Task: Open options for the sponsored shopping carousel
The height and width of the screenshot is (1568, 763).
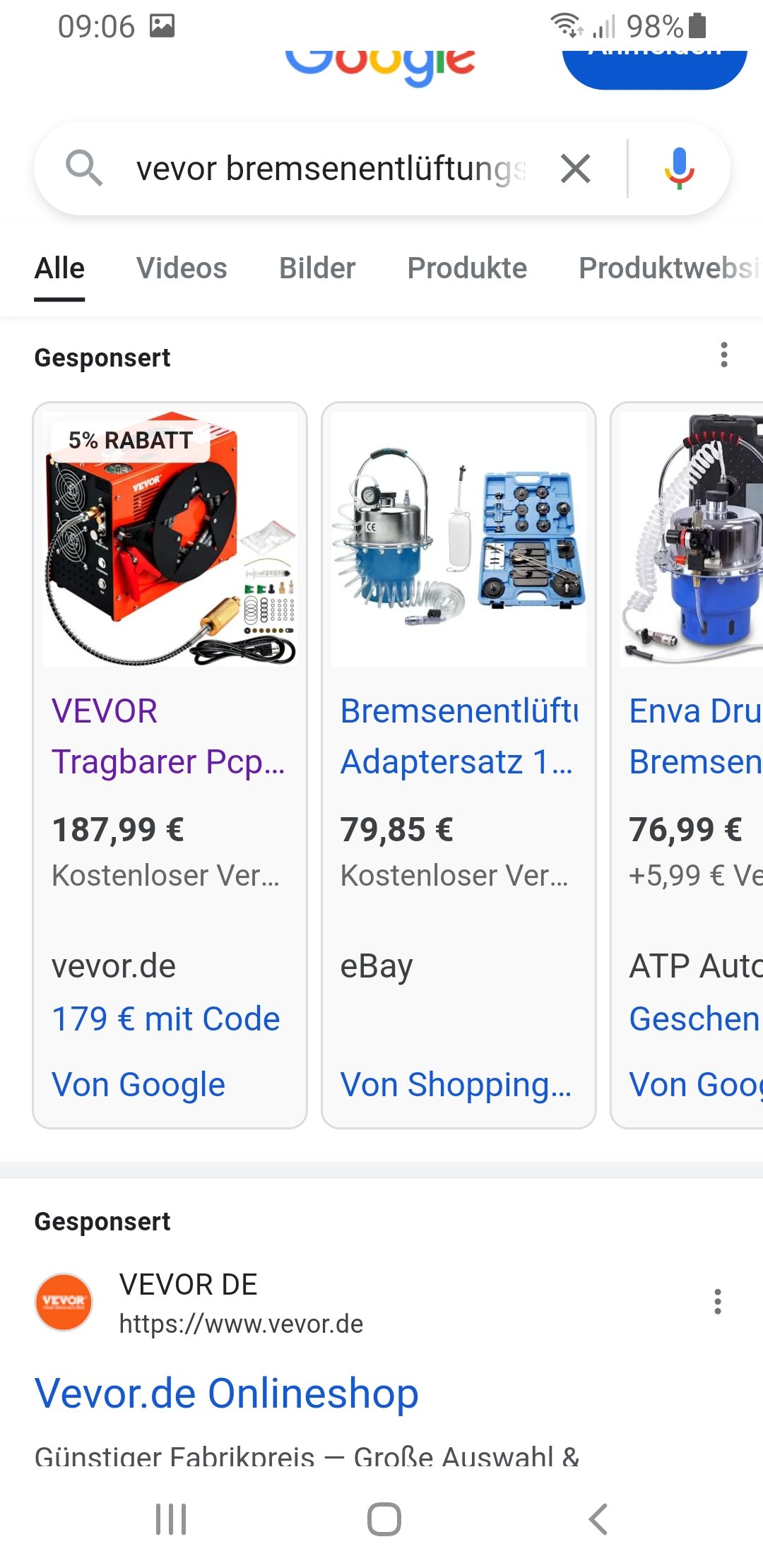Action: point(723,355)
